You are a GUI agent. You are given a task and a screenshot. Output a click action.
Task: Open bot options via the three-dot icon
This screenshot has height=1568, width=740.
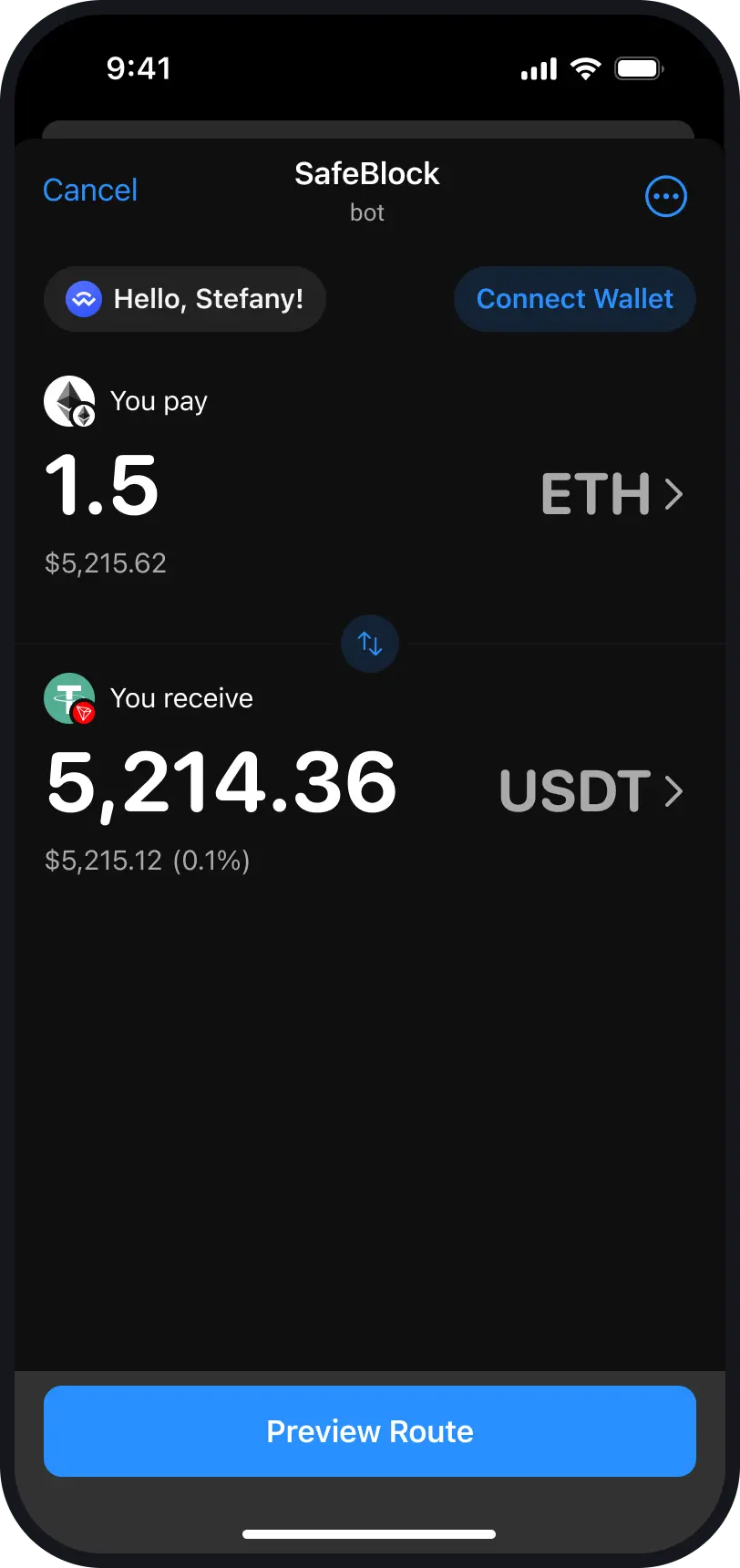pyautogui.click(x=666, y=195)
